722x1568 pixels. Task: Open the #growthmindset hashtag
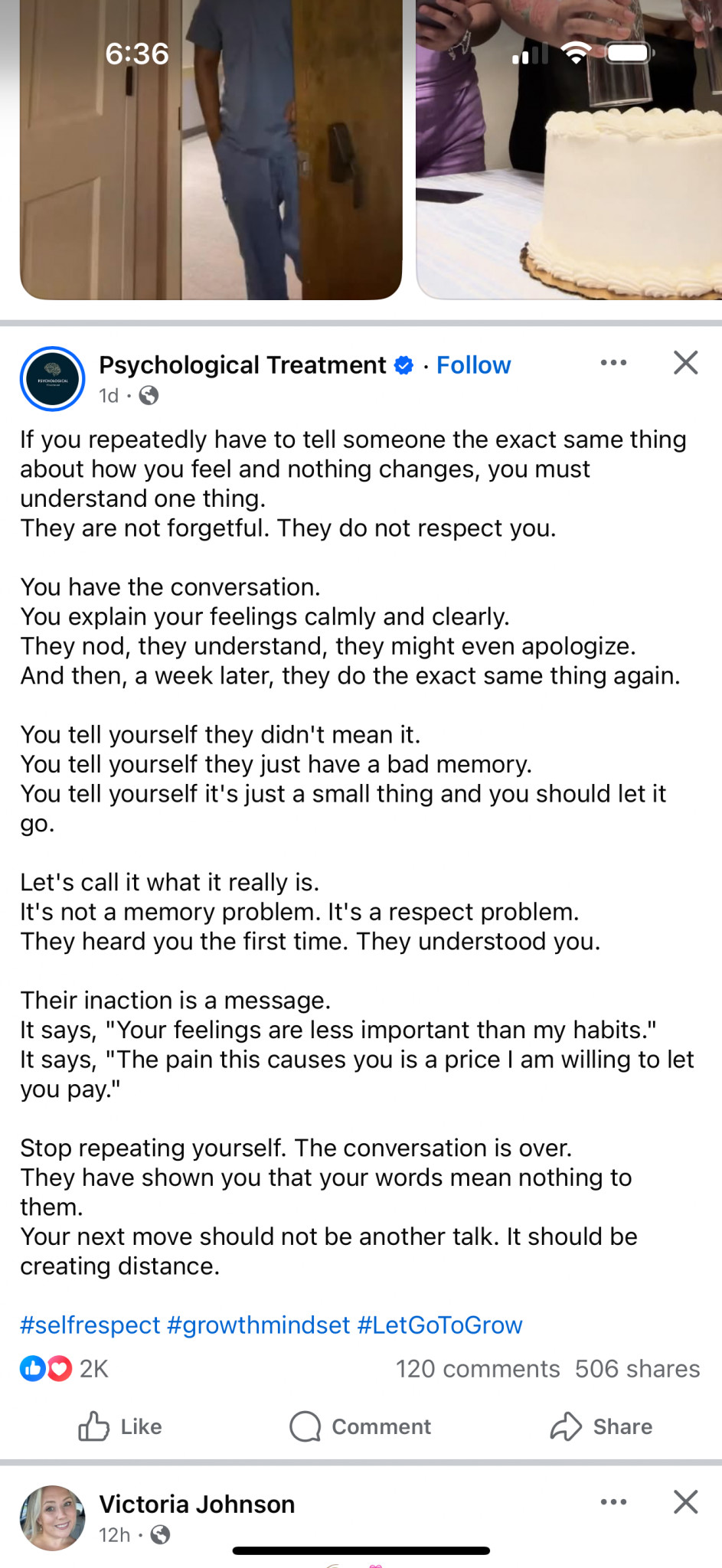click(258, 1325)
